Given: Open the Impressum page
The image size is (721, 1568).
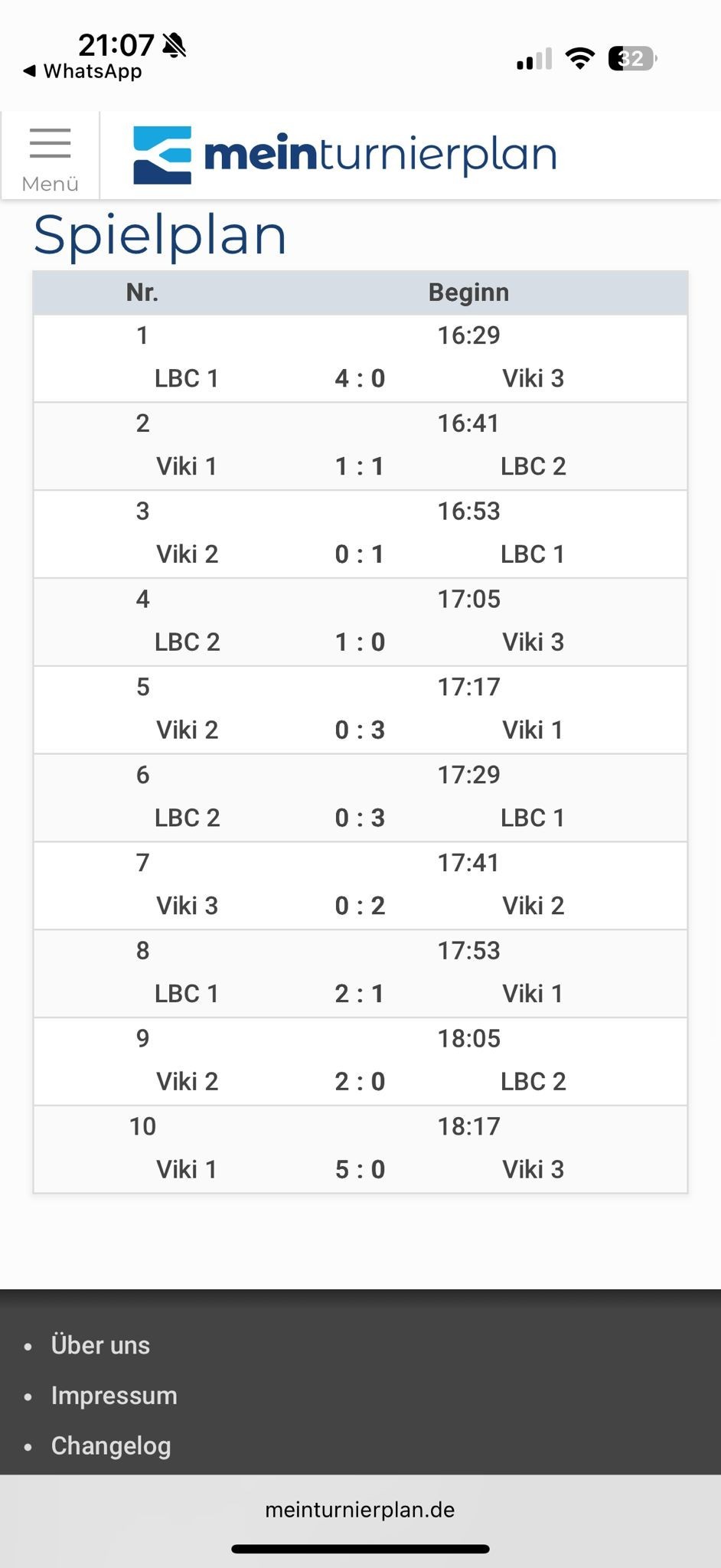Looking at the screenshot, I should point(114,1396).
